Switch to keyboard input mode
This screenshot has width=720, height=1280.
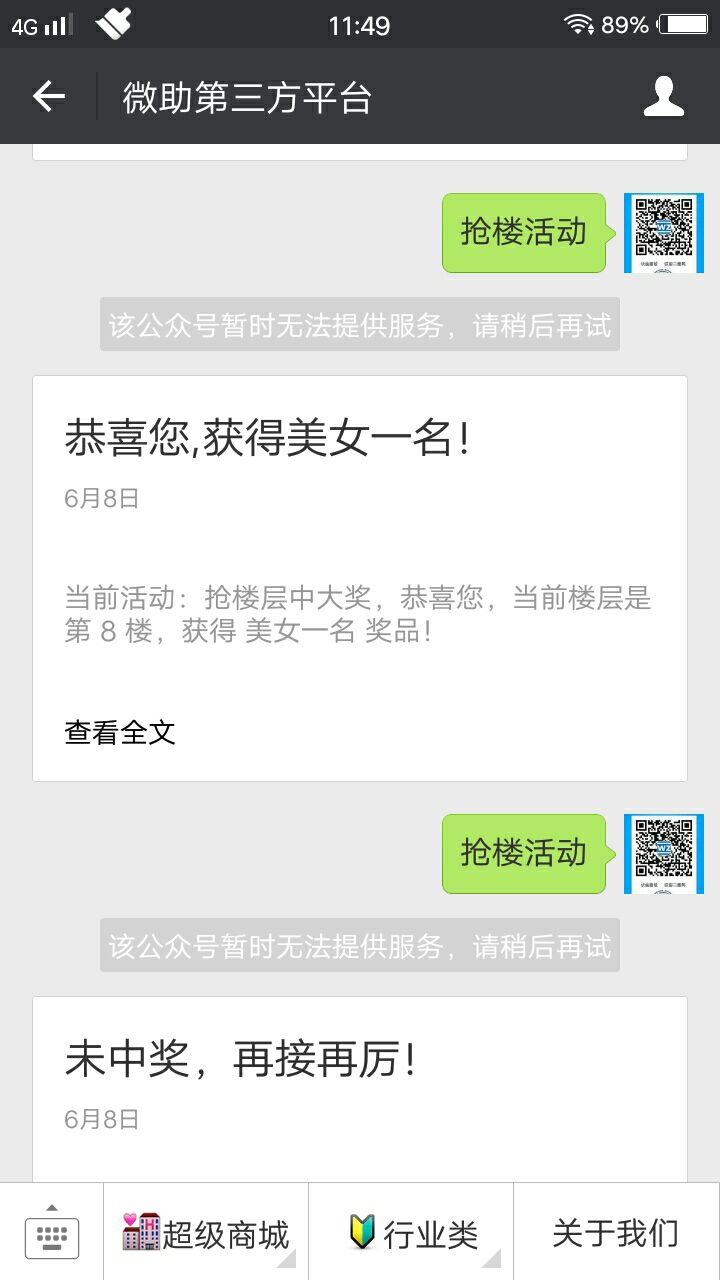click(x=51, y=1233)
